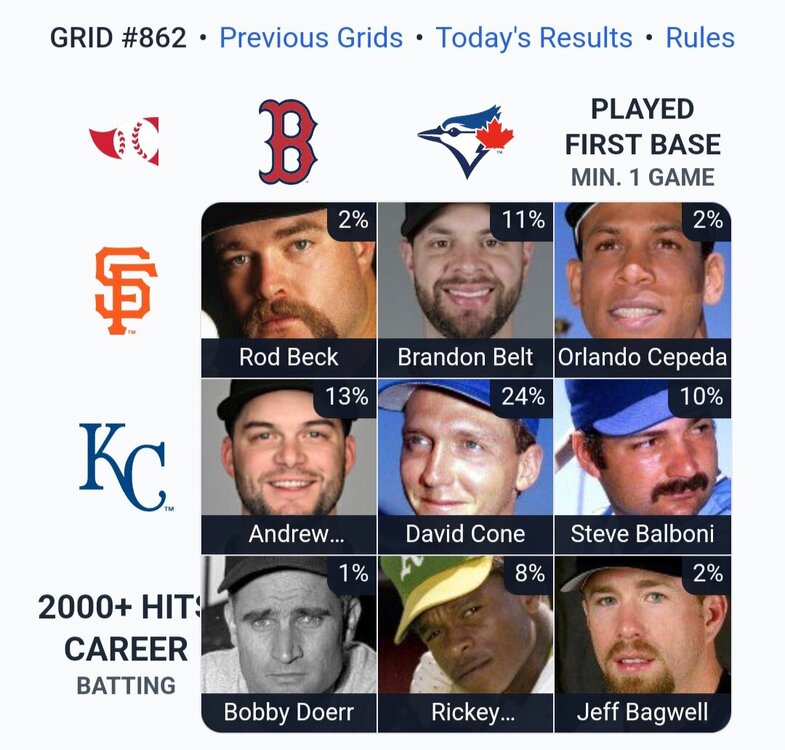Select the Rod Beck grid cell
This screenshot has width=785, height=750.
tap(289, 289)
